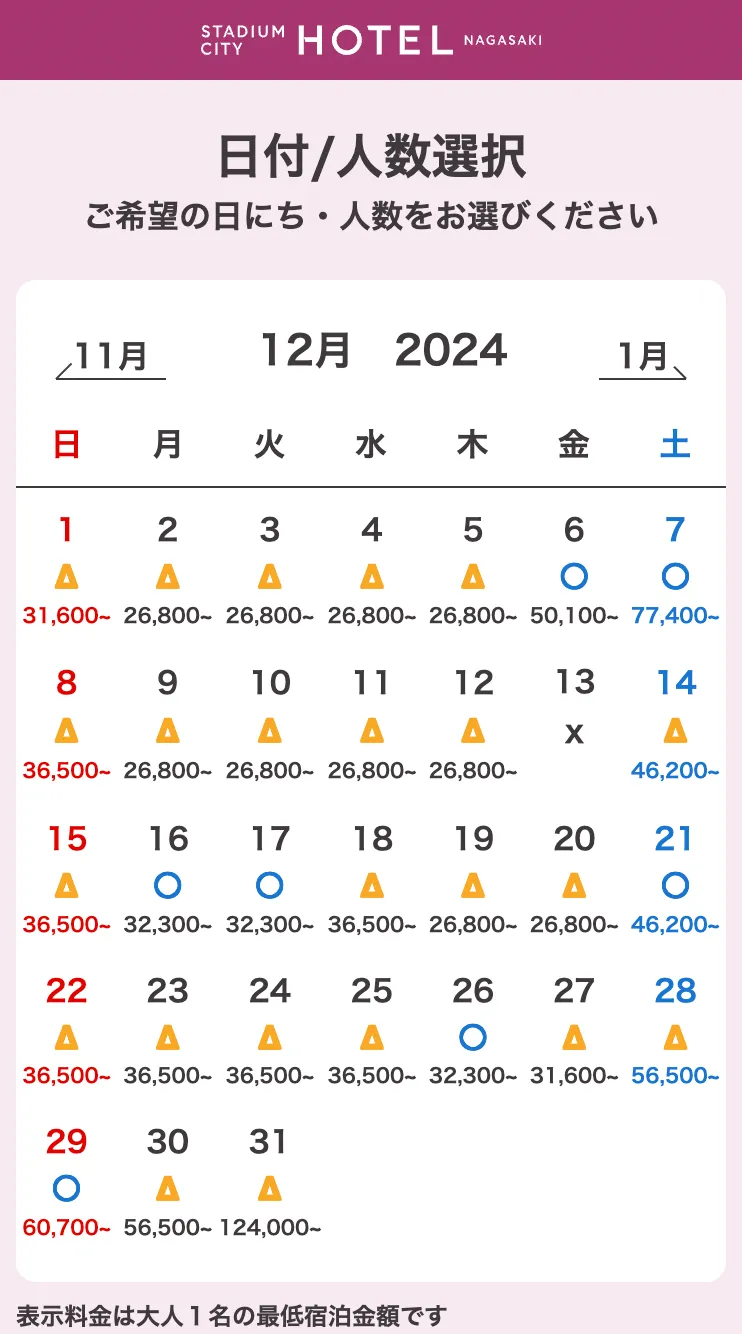Screen dimensions: 742x1334
Task: Go to previous month 11月
Action: (111, 357)
